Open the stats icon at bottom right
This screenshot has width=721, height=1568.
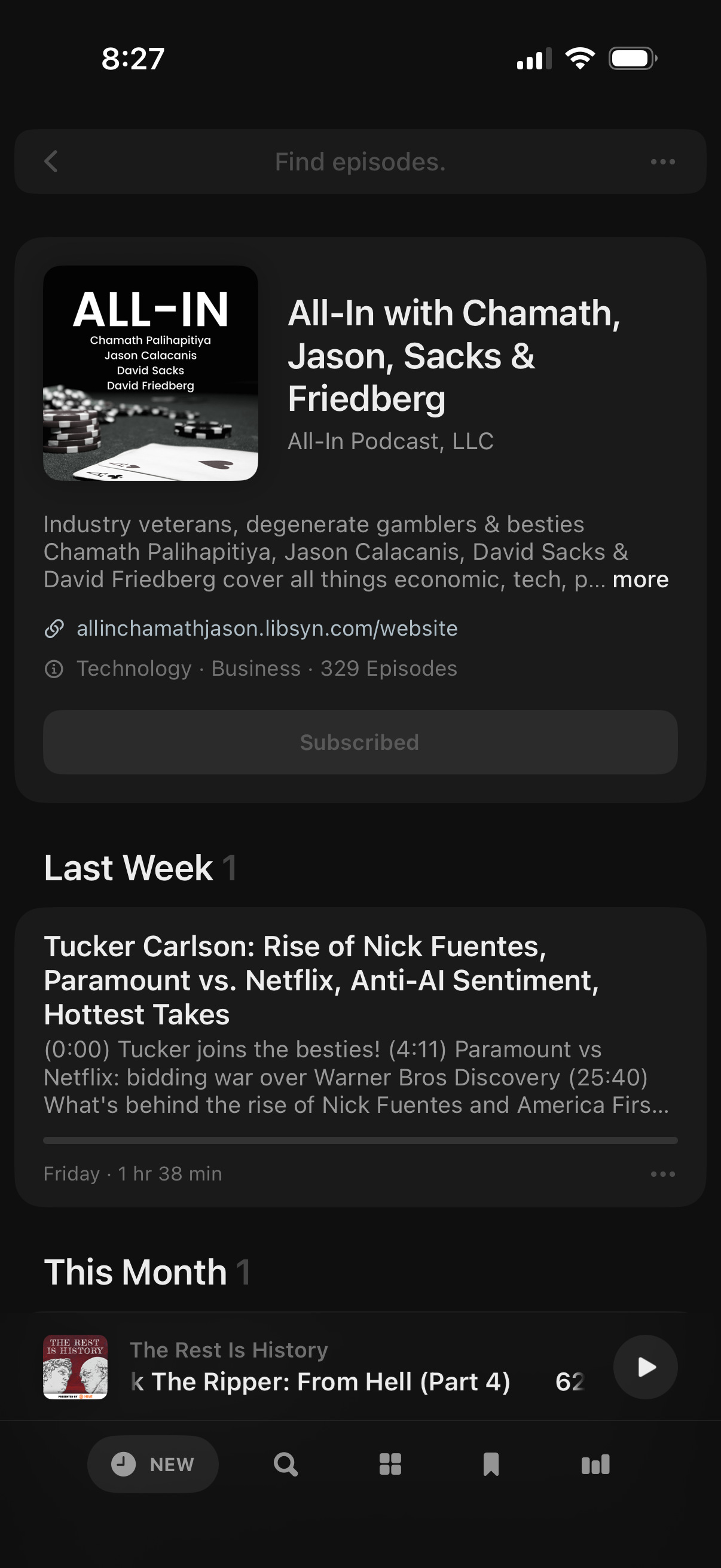[595, 1465]
